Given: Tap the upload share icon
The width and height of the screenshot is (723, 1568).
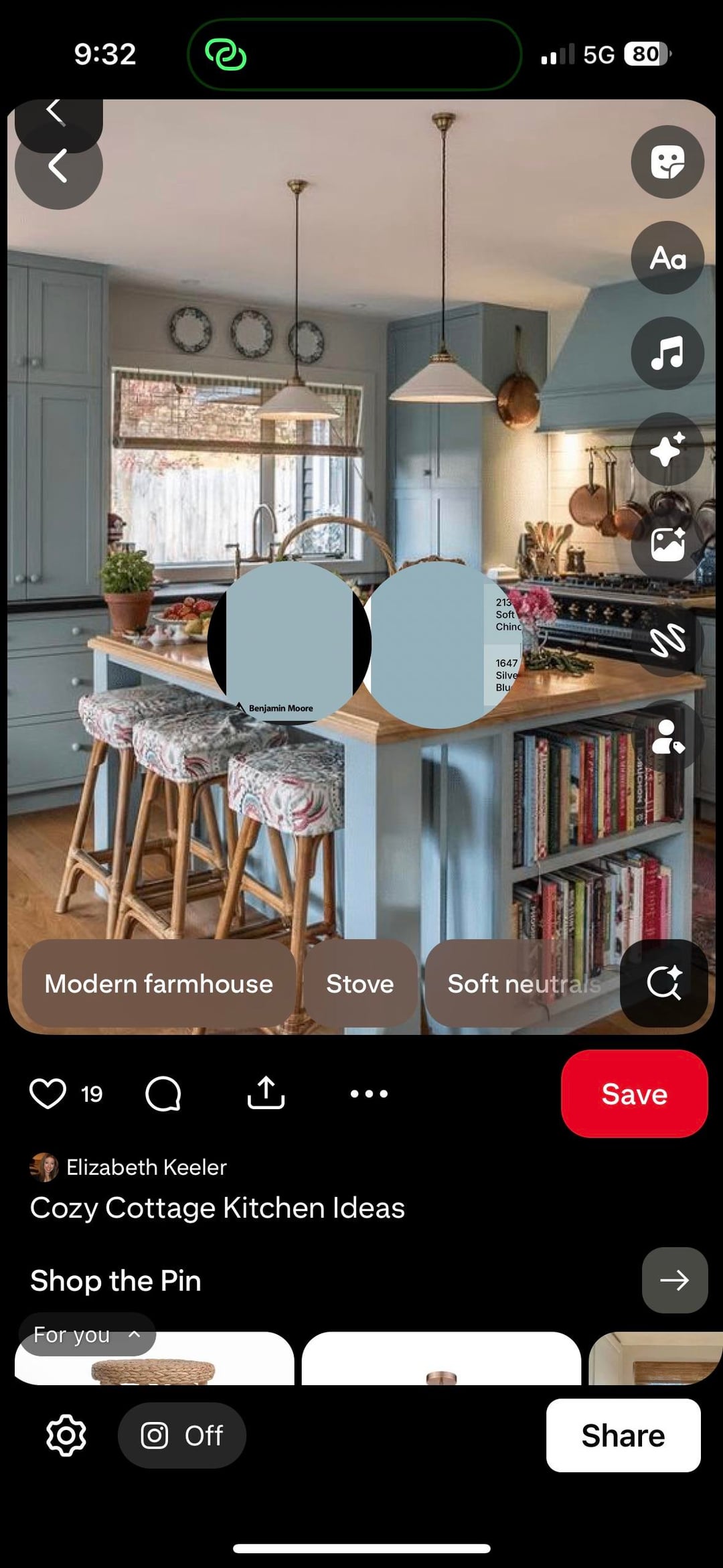Looking at the screenshot, I should (x=266, y=1094).
